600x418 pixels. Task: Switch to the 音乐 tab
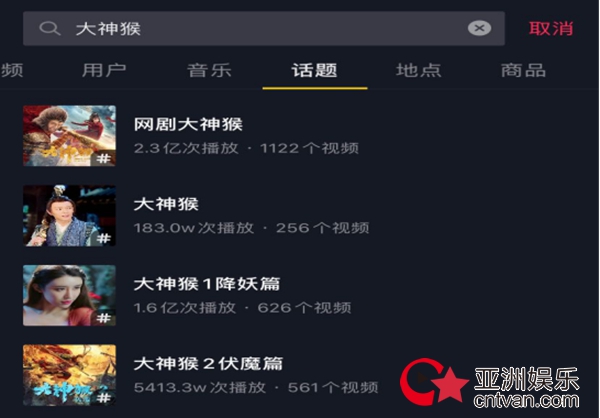[209, 70]
